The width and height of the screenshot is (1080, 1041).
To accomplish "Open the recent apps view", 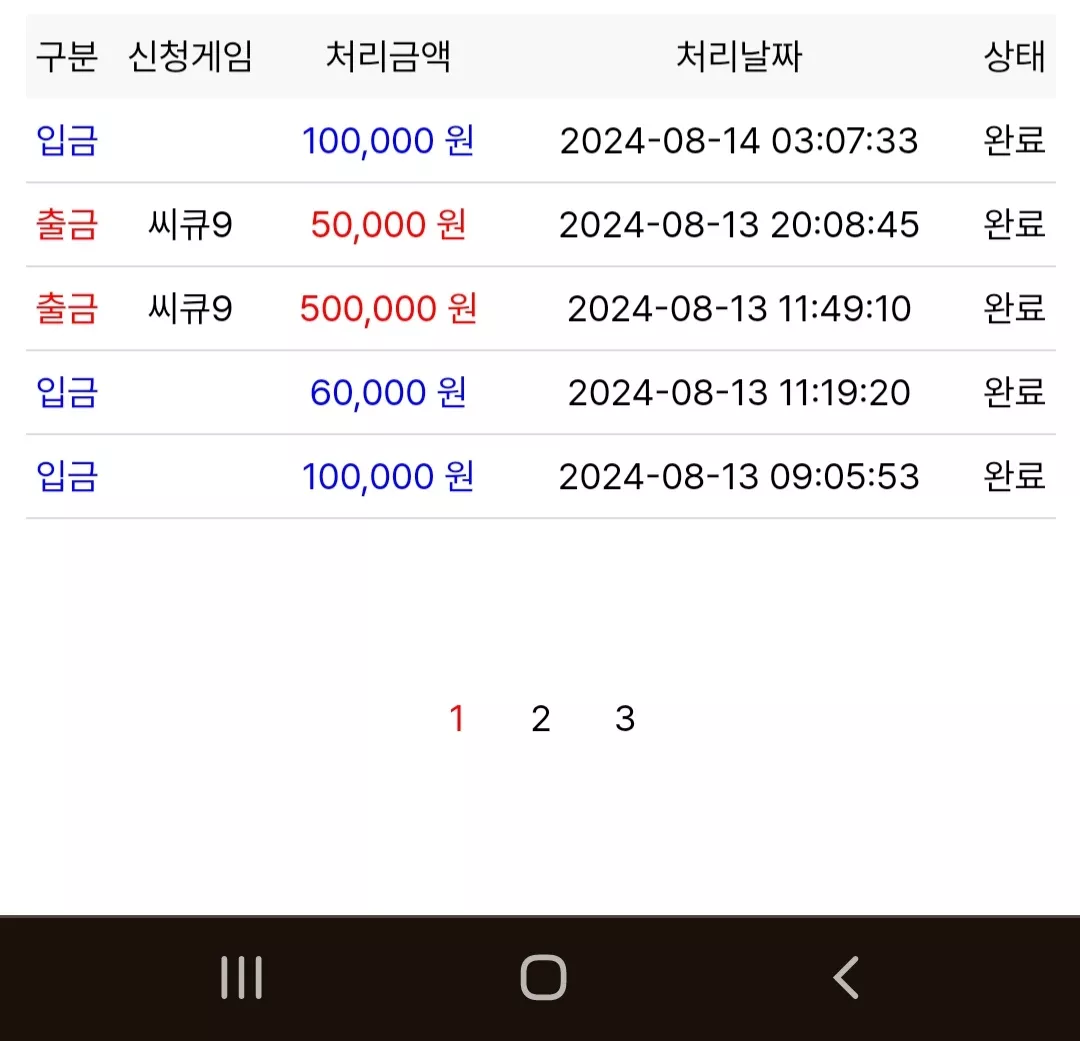I will click(x=241, y=977).
